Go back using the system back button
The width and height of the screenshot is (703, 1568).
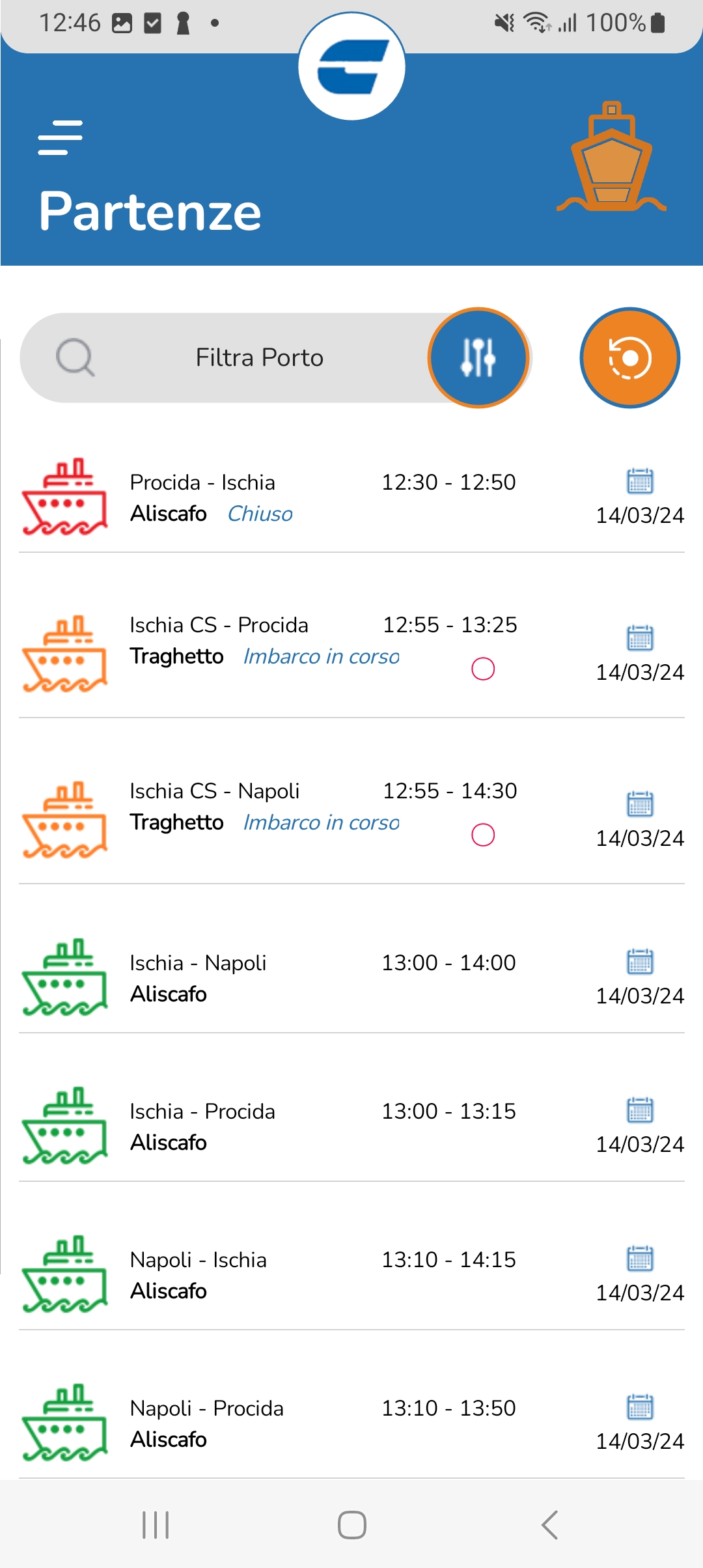coord(550,1525)
